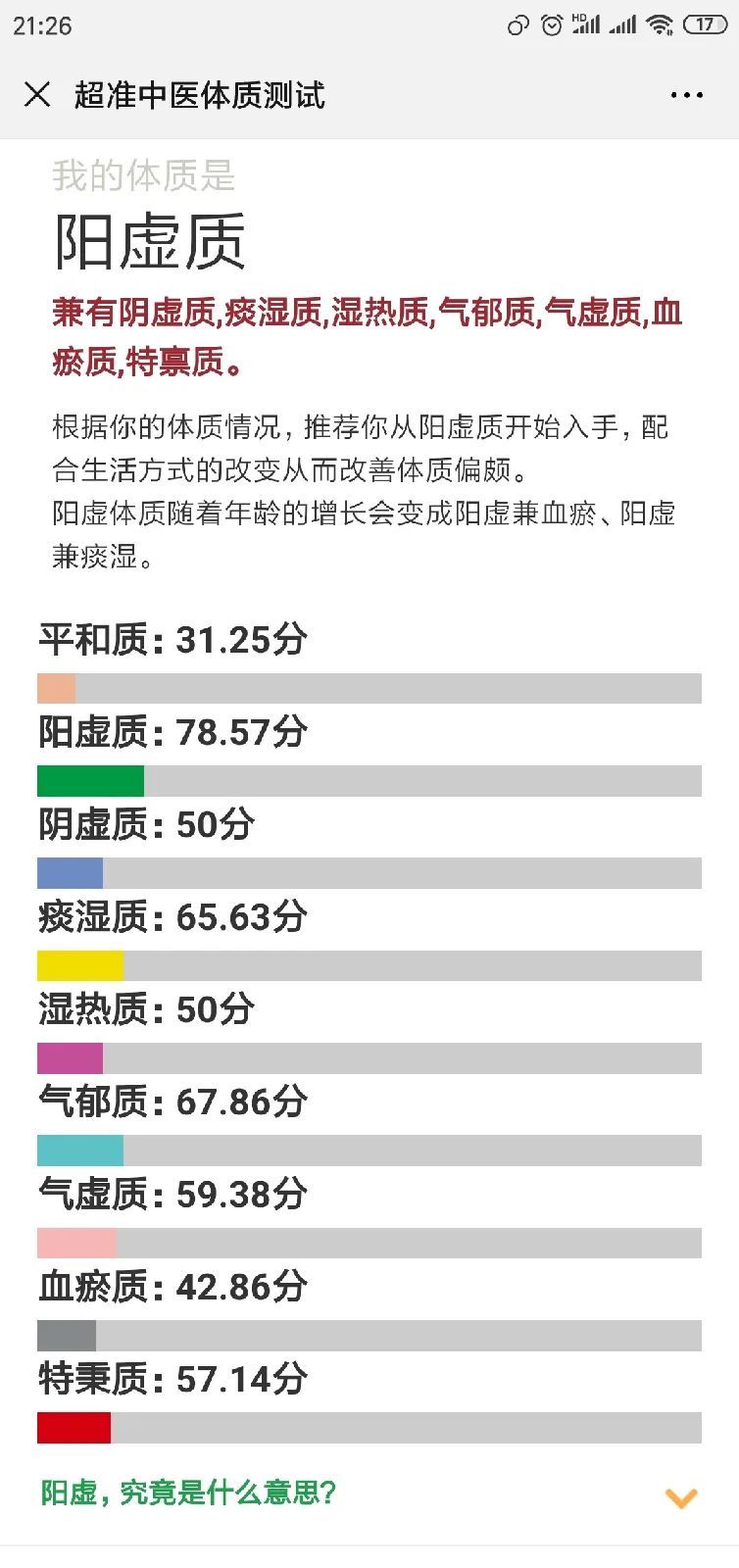
Task: Open the three-dot overflow menu
Action: tap(686, 95)
